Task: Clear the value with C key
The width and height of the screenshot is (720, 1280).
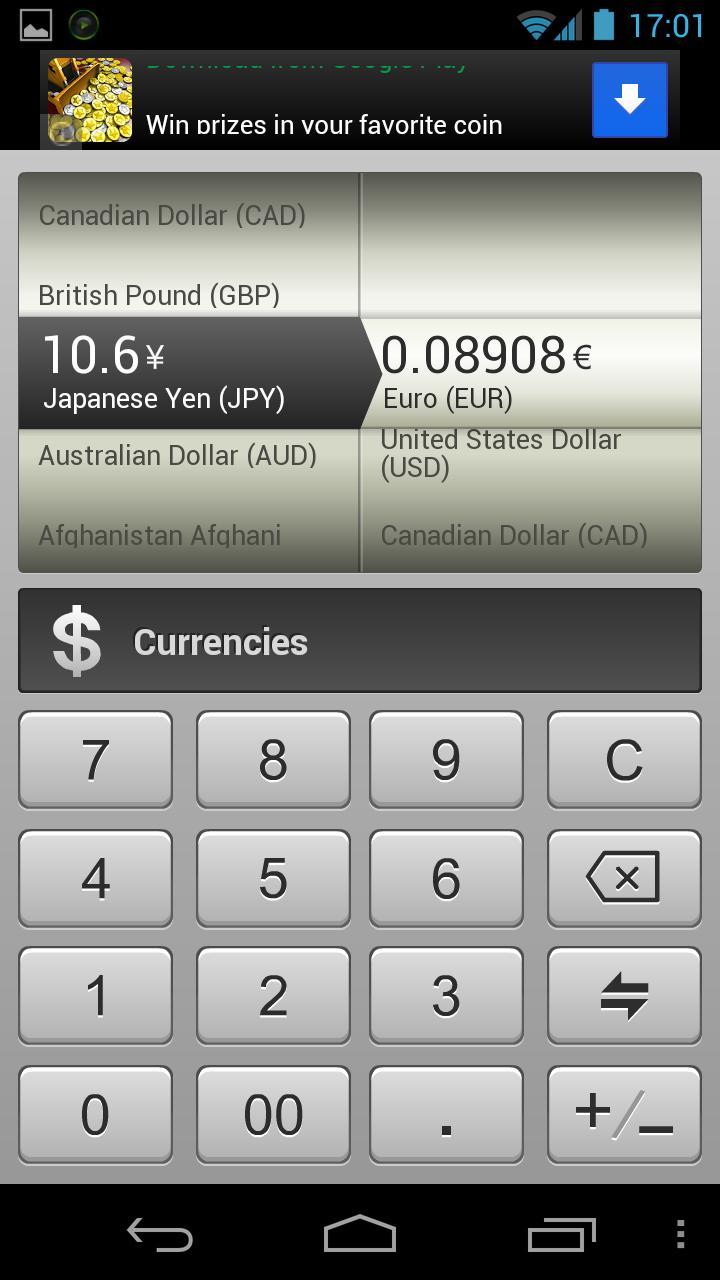Action: point(624,760)
